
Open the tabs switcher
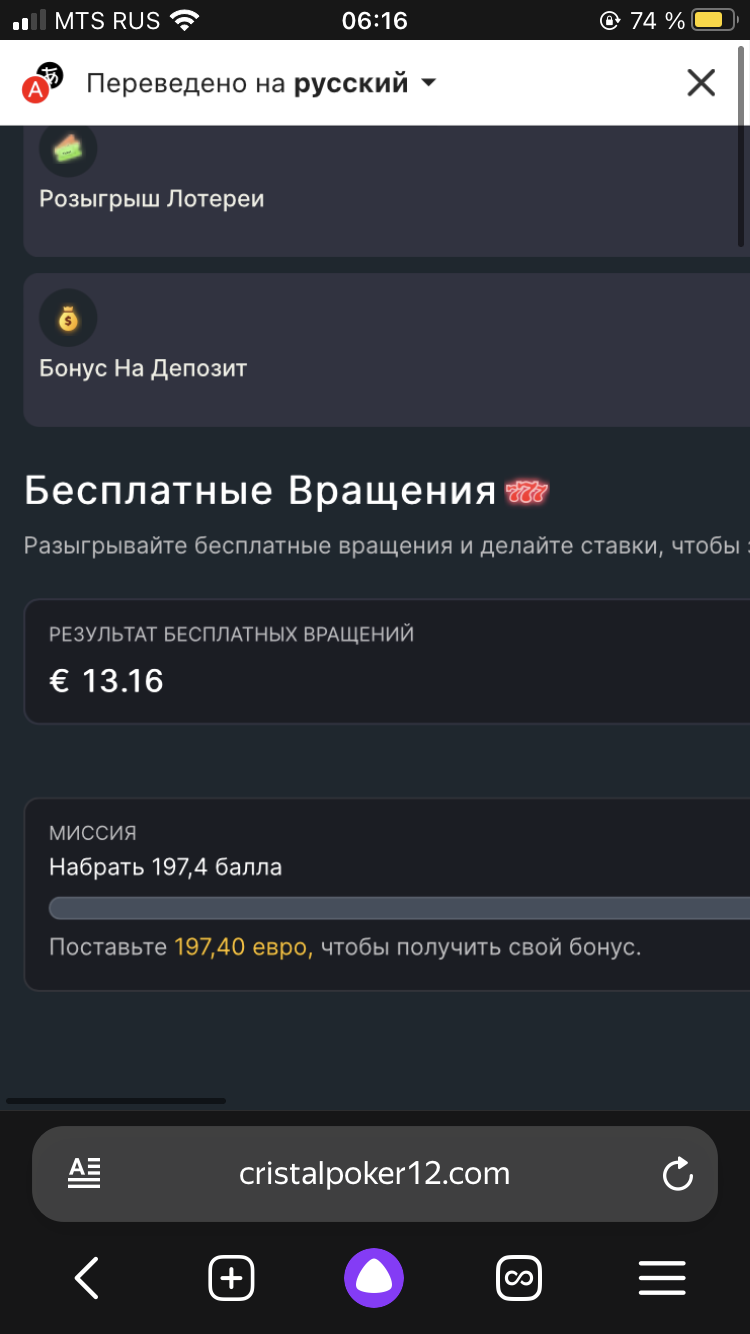pos(519,1278)
